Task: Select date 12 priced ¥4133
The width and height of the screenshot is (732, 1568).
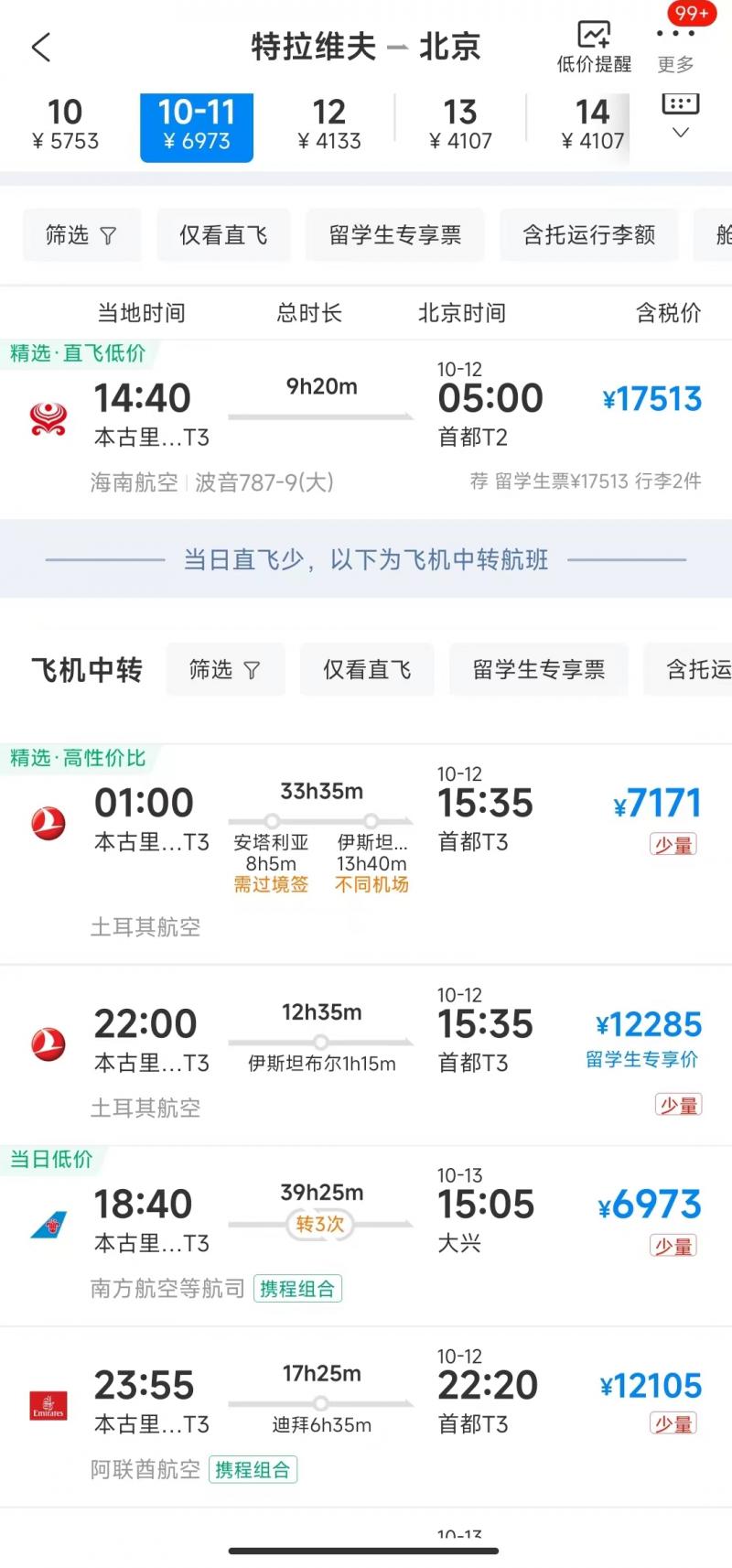Action: click(x=328, y=125)
